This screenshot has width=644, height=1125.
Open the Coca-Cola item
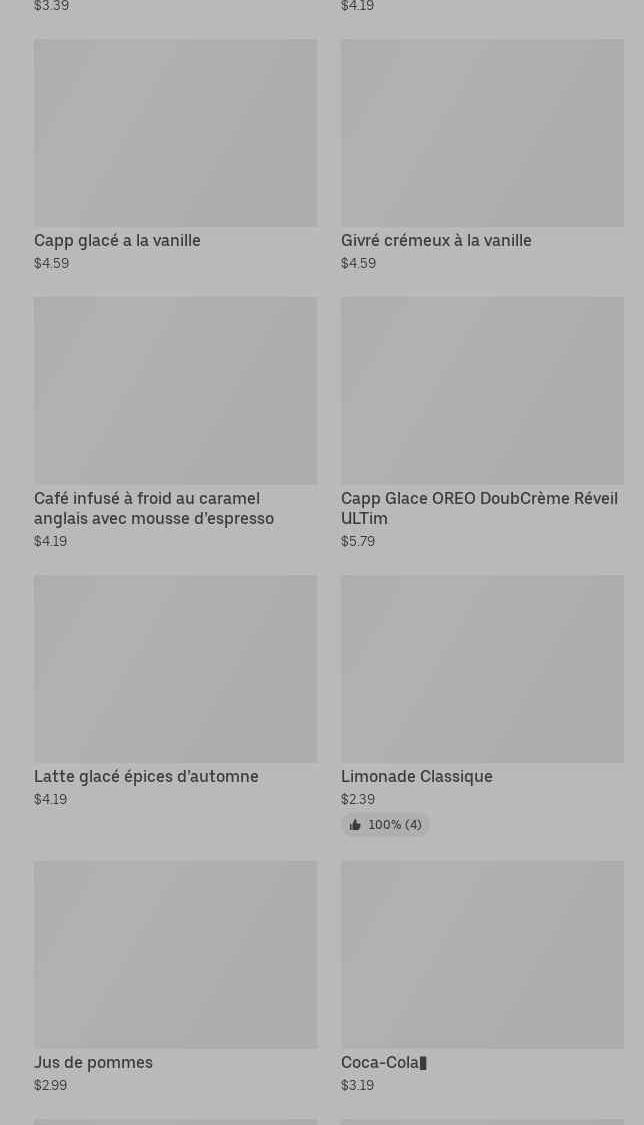click(x=482, y=977)
